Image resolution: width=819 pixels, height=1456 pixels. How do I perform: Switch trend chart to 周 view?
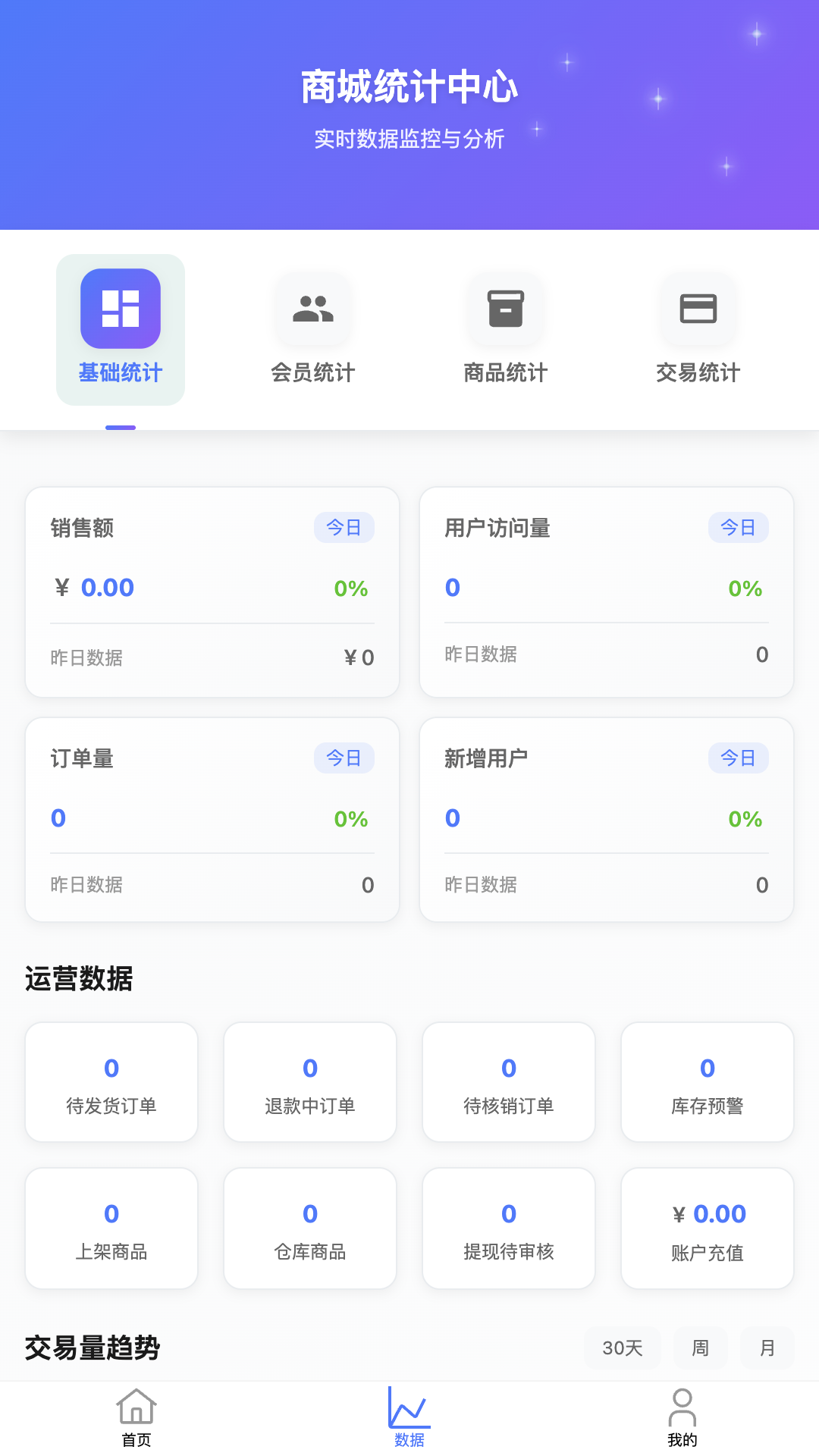(700, 1349)
